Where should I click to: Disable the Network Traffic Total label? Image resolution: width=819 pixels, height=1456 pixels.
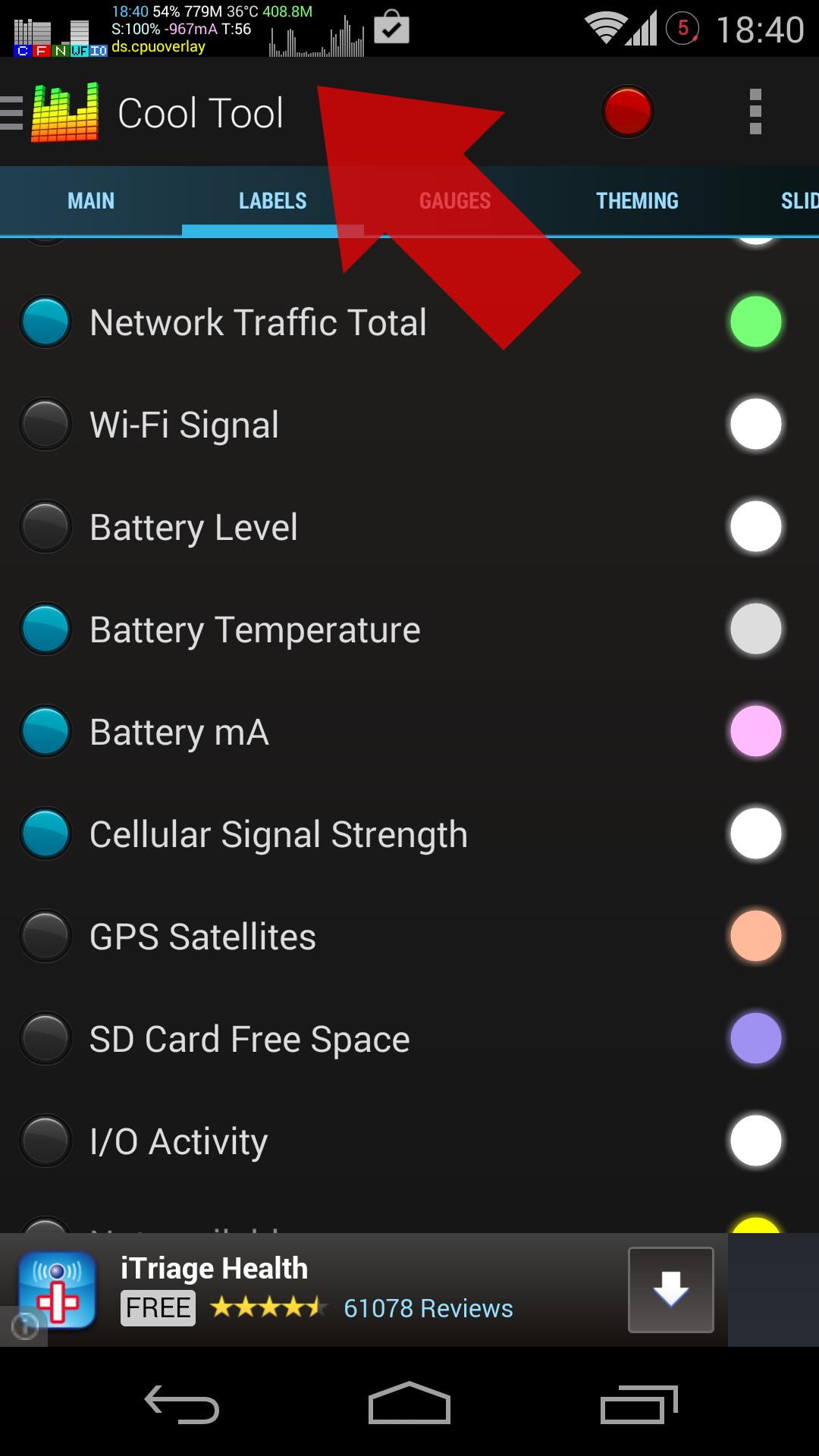45,322
